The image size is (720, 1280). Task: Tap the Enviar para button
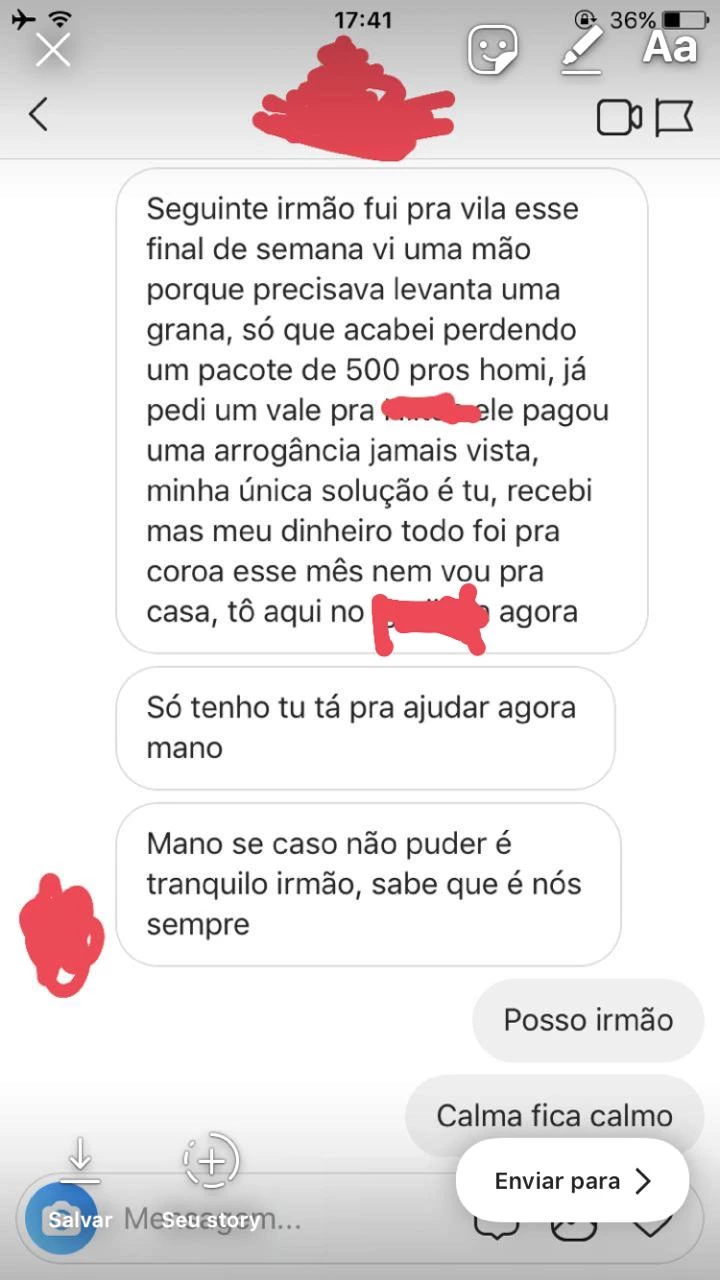pos(572,1181)
